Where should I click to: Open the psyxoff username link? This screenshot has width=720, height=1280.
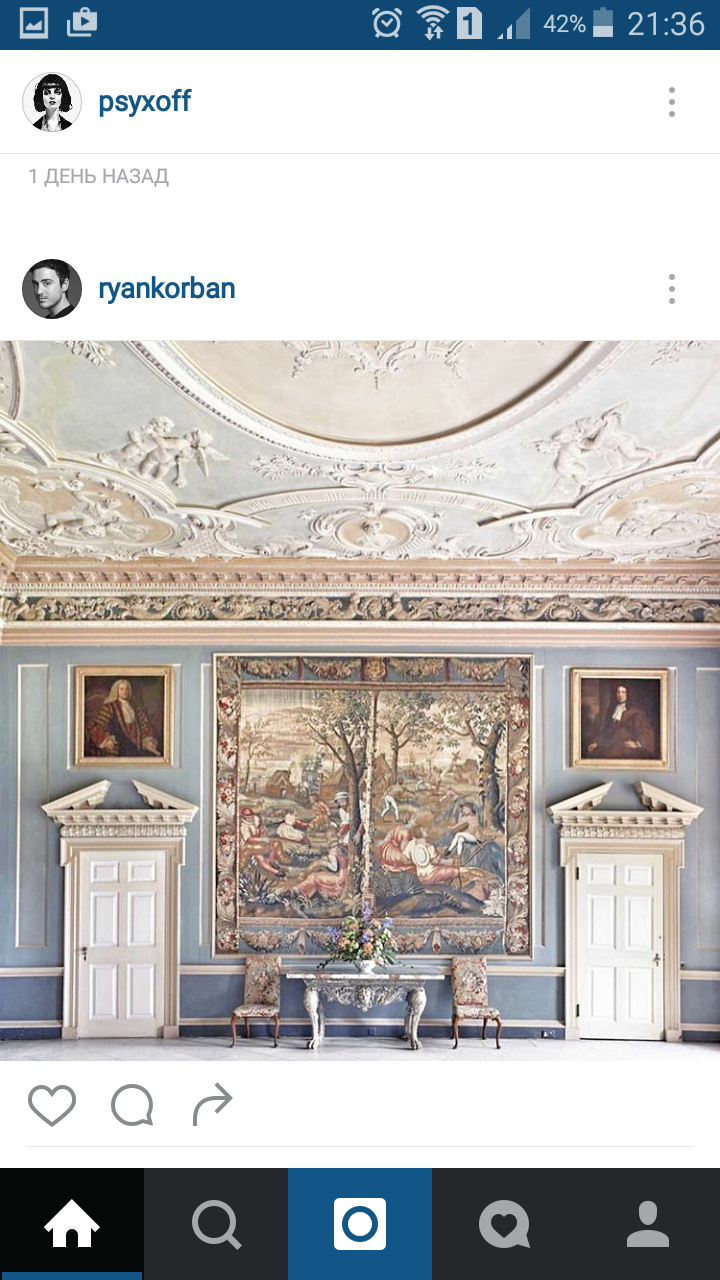click(x=144, y=102)
